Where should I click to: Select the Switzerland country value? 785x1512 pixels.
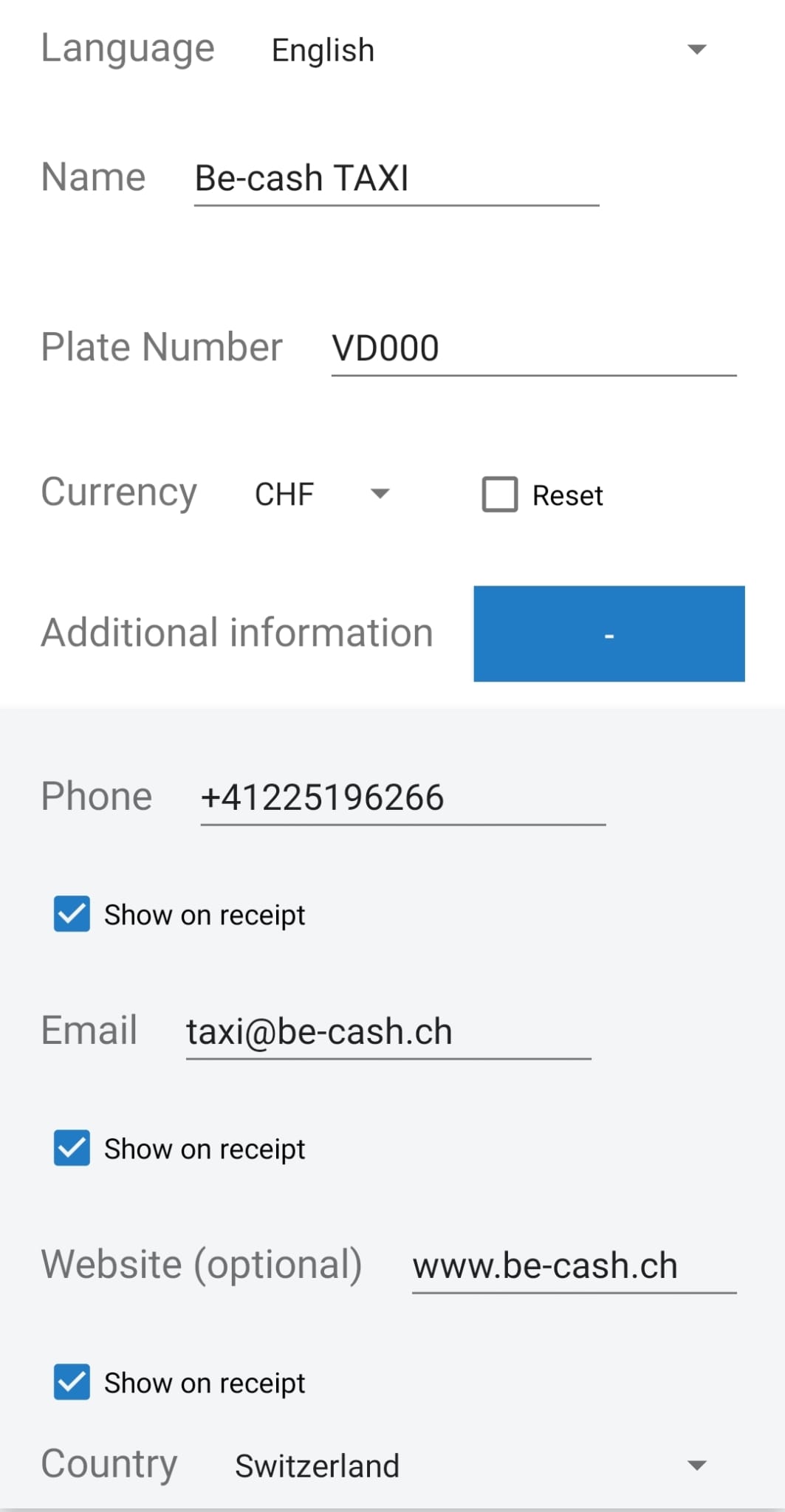(318, 1465)
